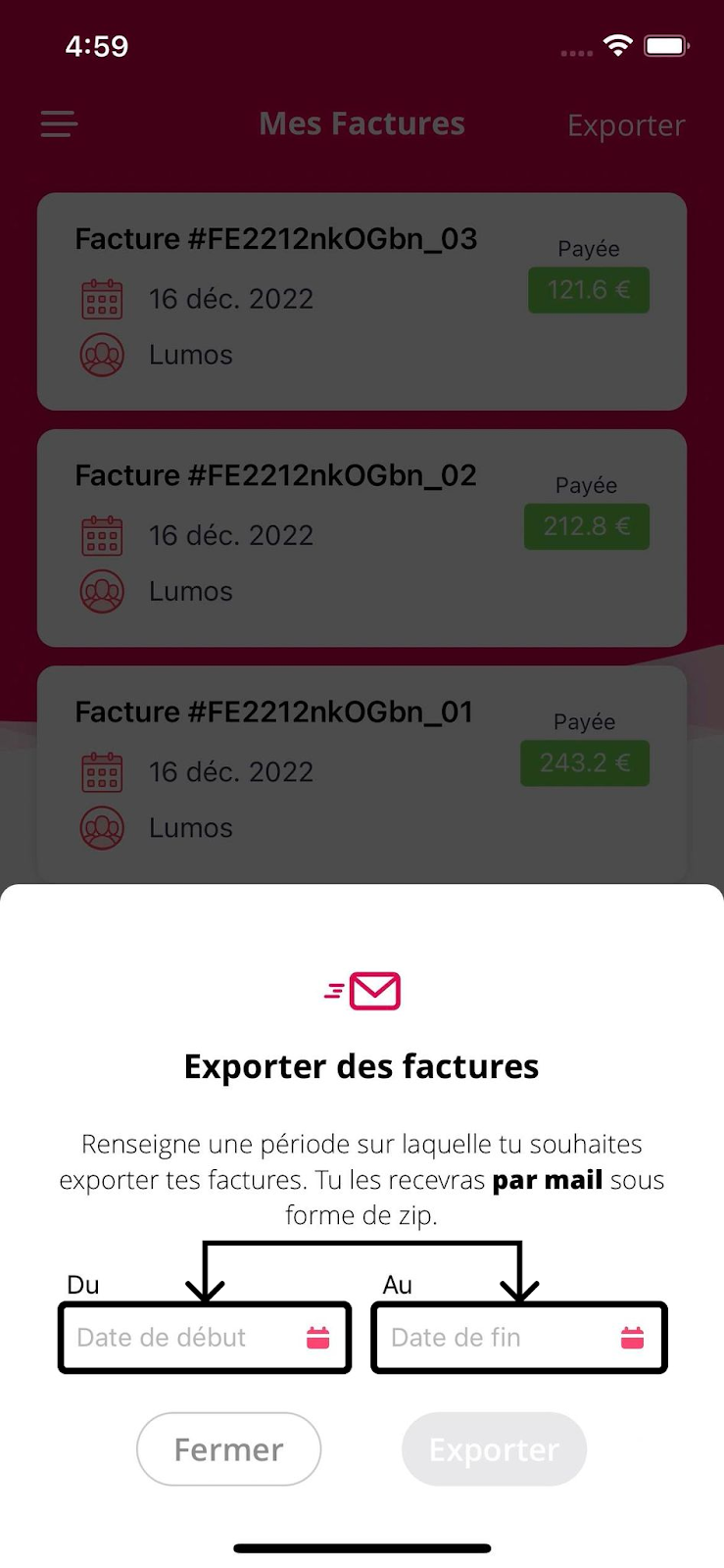Open the hamburger drawer menu
The height and width of the screenshot is (1568, 724).
[x=59, y=124]
